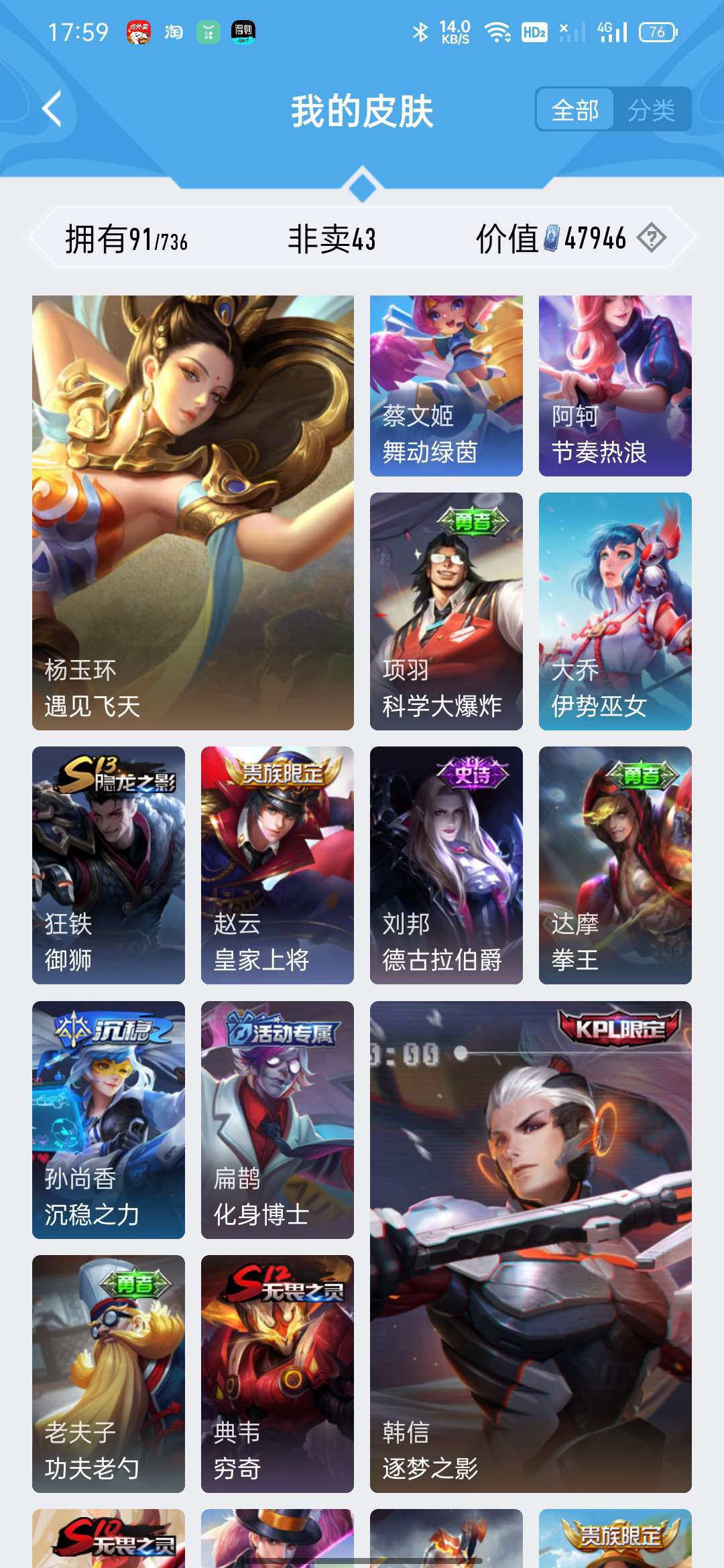Open 项羽 科学大爆炸 skin
This screenshot has height=1568, width=724.
446,611
